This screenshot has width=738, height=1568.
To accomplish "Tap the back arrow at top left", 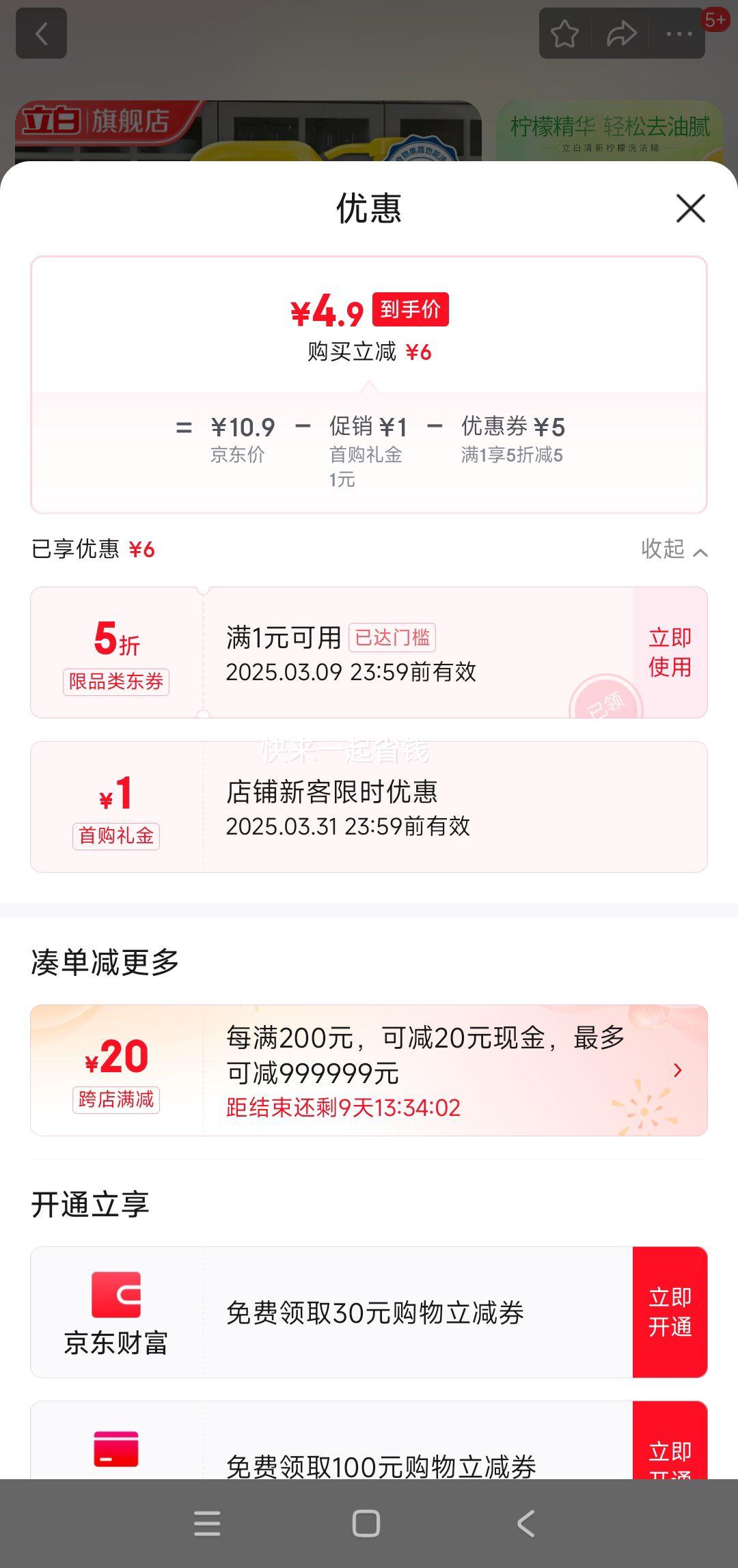I will click(x=41, y=34).
